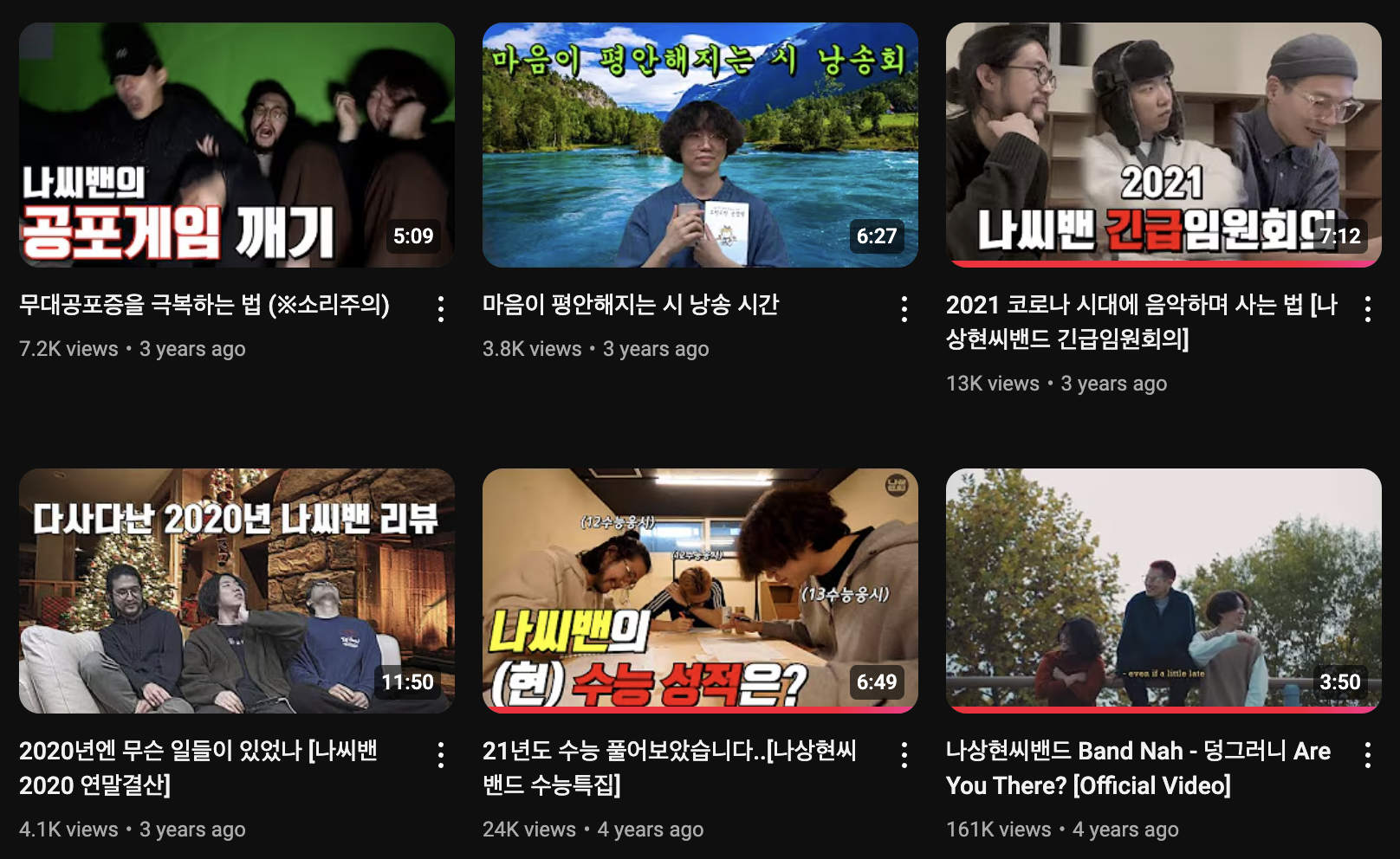Open the 11:50 2020년엔 무슨 일들이 있었나 video thumbnail
The height and width of the screenshot is (859, 1400).
pyautogui.click(x=237, y=591)
